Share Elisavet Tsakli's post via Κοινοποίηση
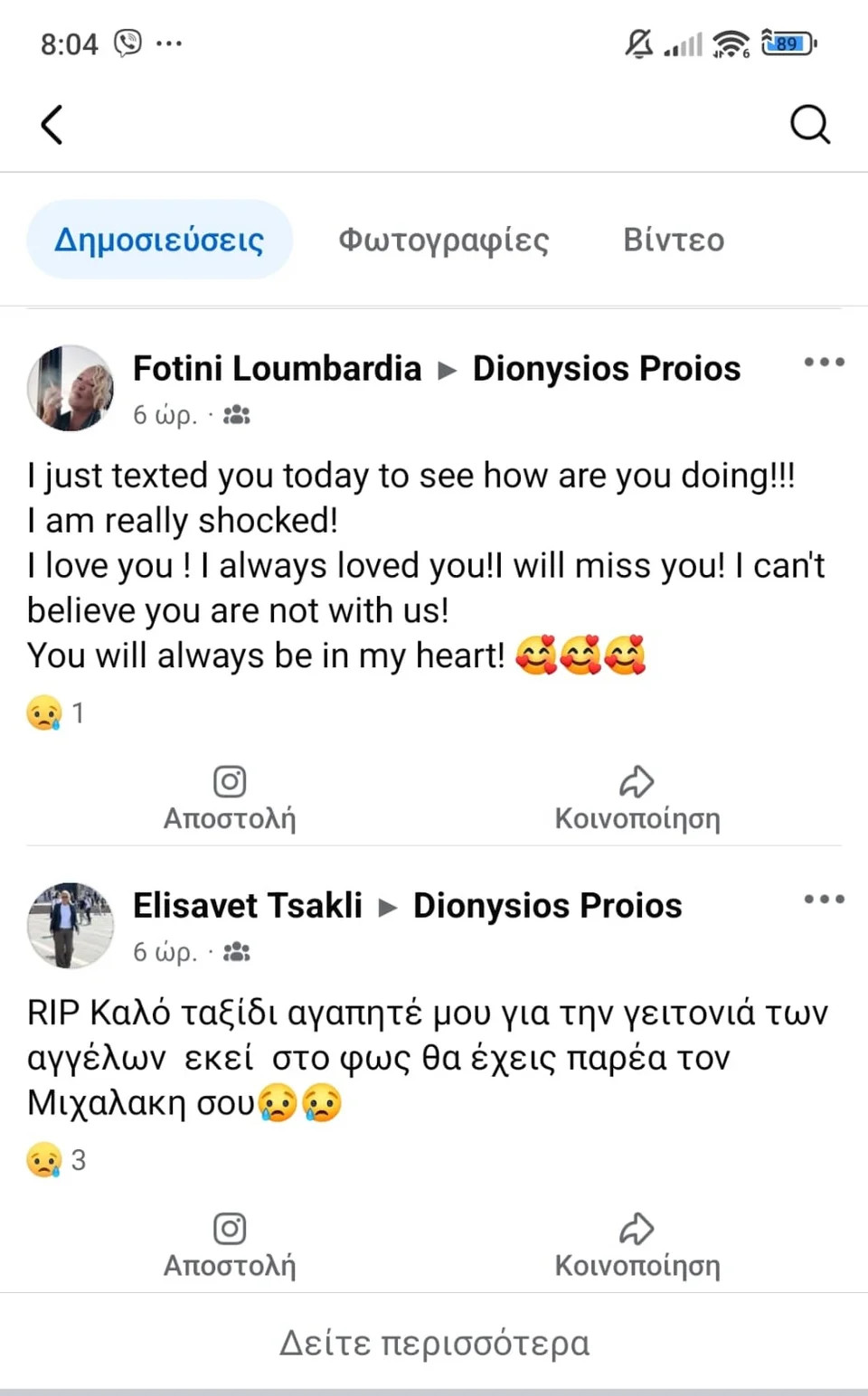The image size is (868, 1396). pos(637,1245)
